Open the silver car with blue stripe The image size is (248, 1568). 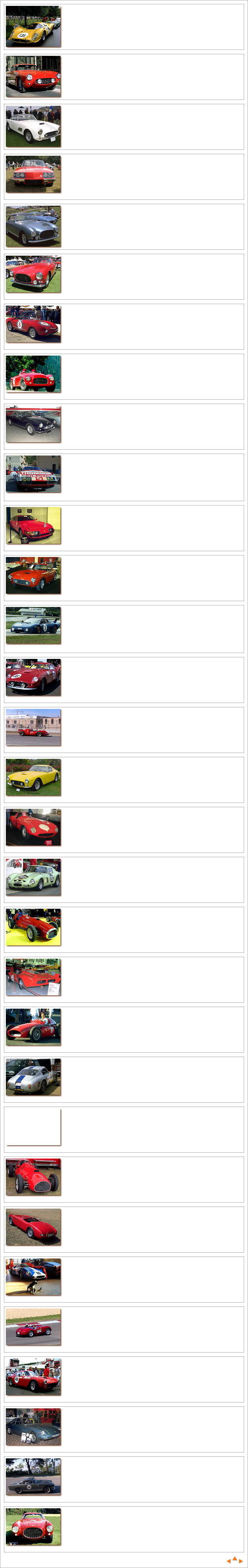34,1077
